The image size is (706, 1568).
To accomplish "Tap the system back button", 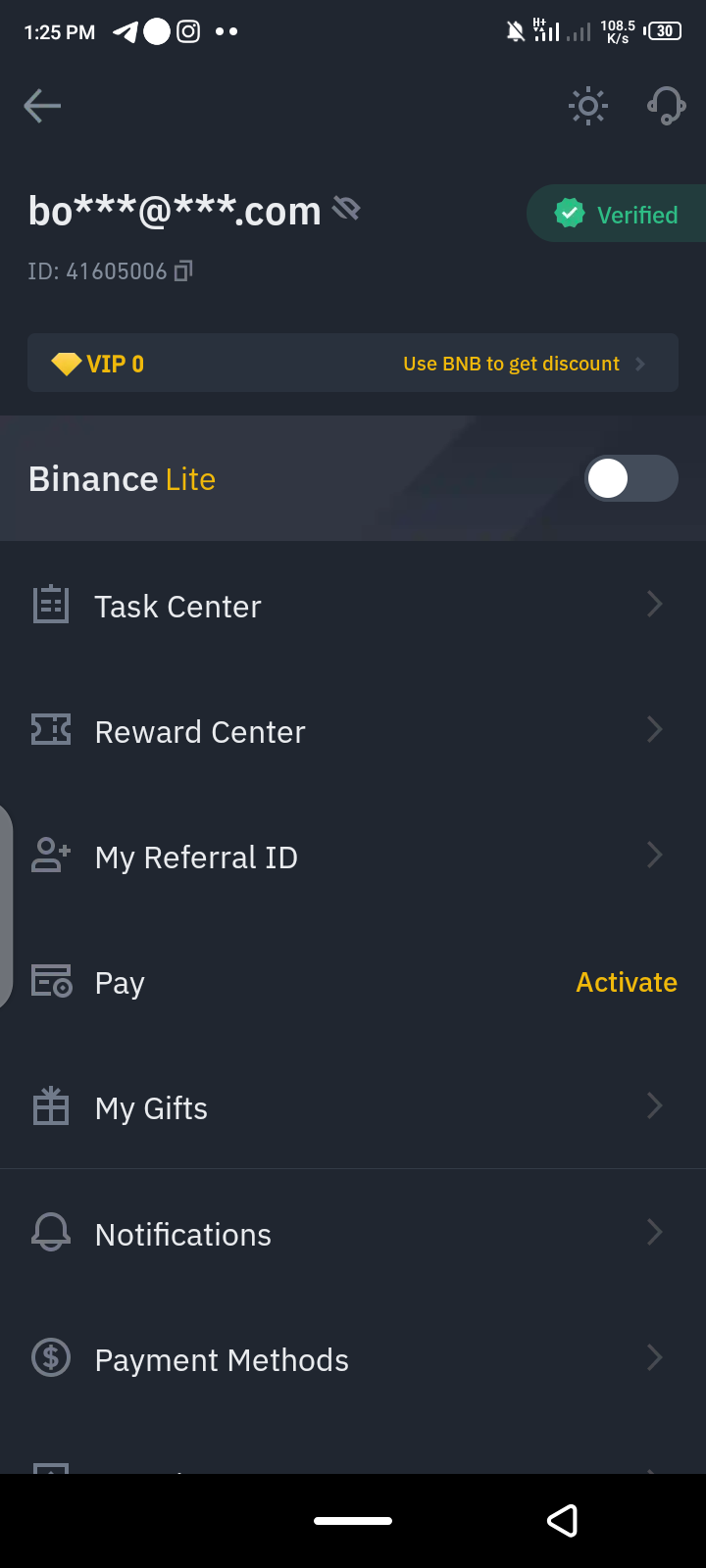I will (563, 1521).
